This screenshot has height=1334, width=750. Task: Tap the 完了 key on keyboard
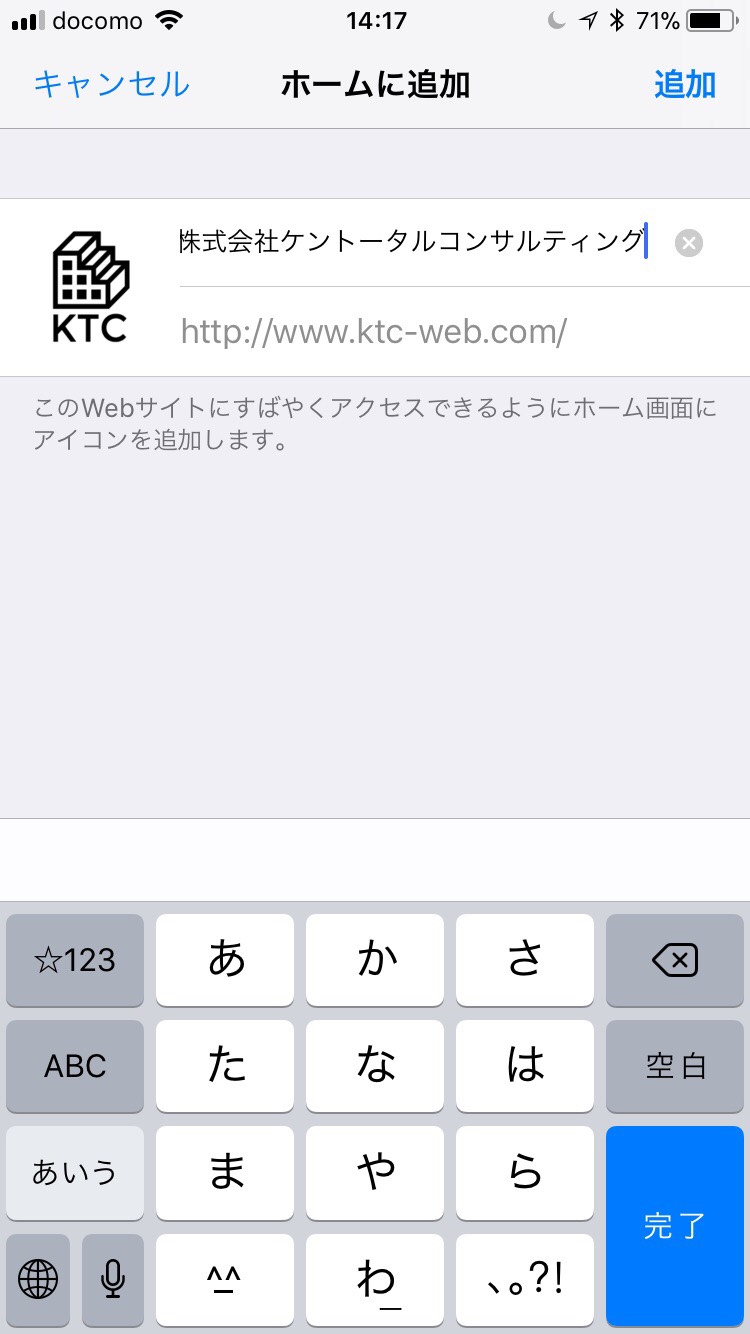tap(675, 1226)
